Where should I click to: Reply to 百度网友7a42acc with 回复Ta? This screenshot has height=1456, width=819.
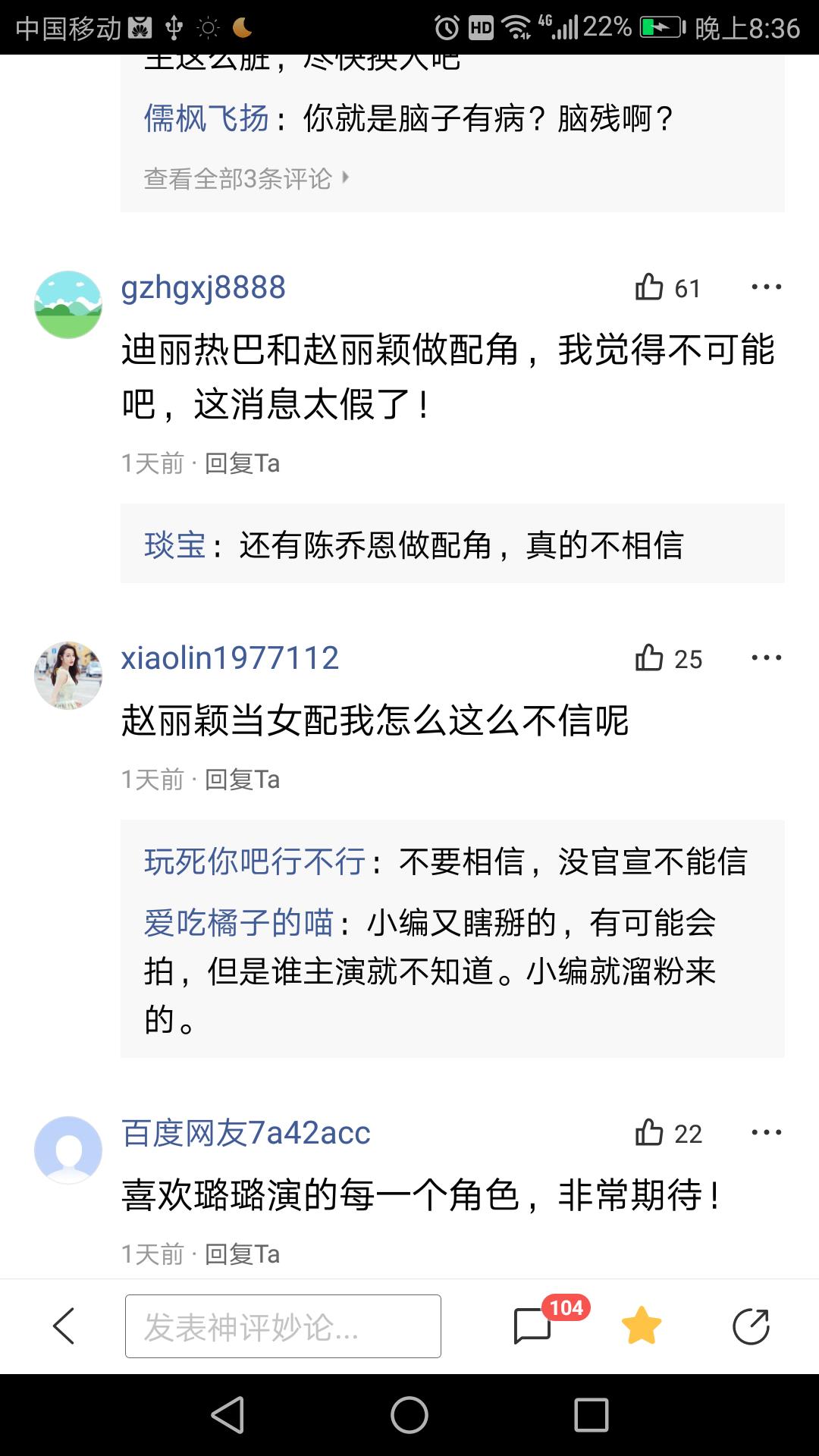pyautogui.click(x=242, y=1254)
